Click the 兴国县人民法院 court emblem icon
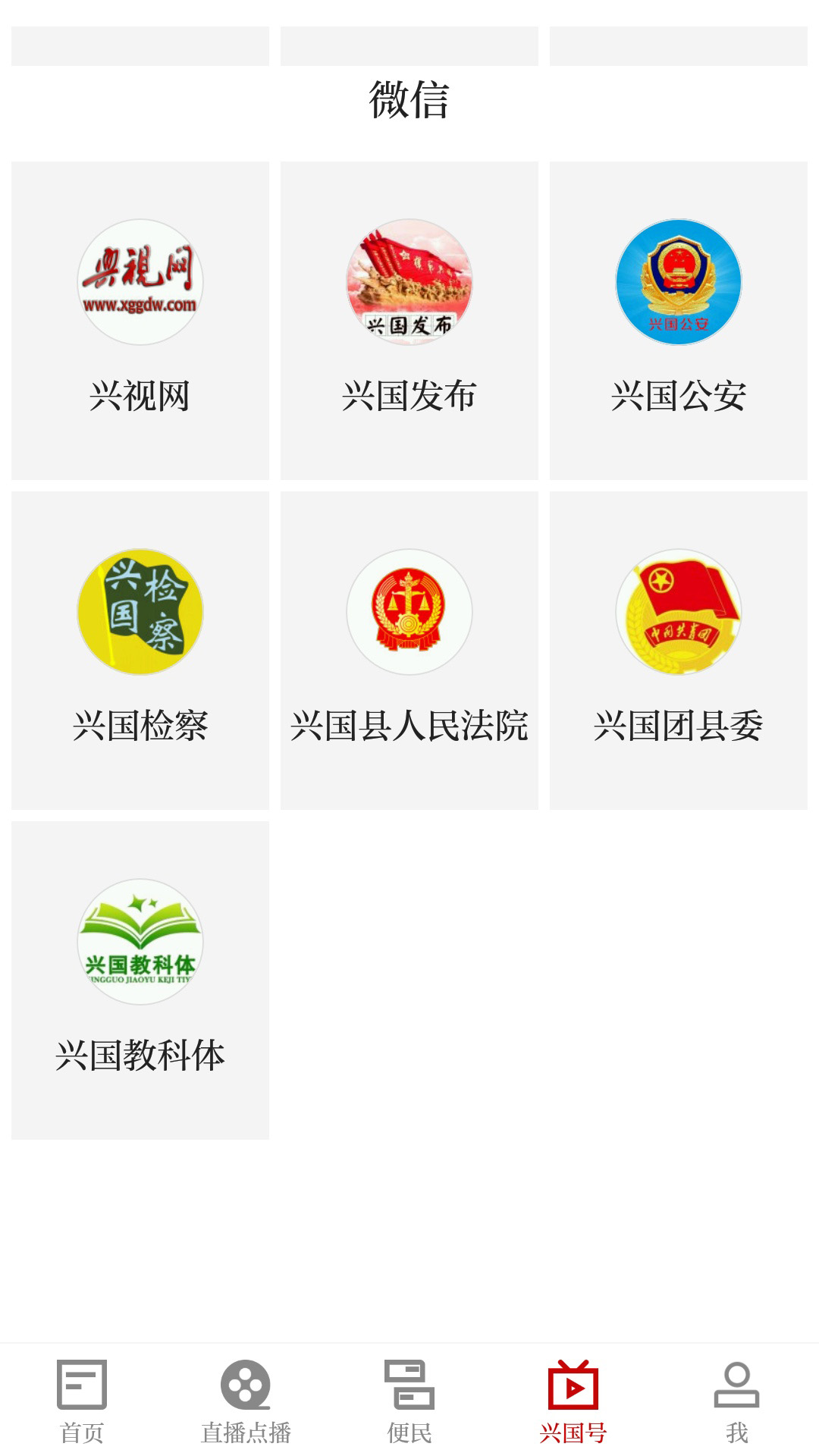This screenshot has width=819, height=1456. point(409,612)
